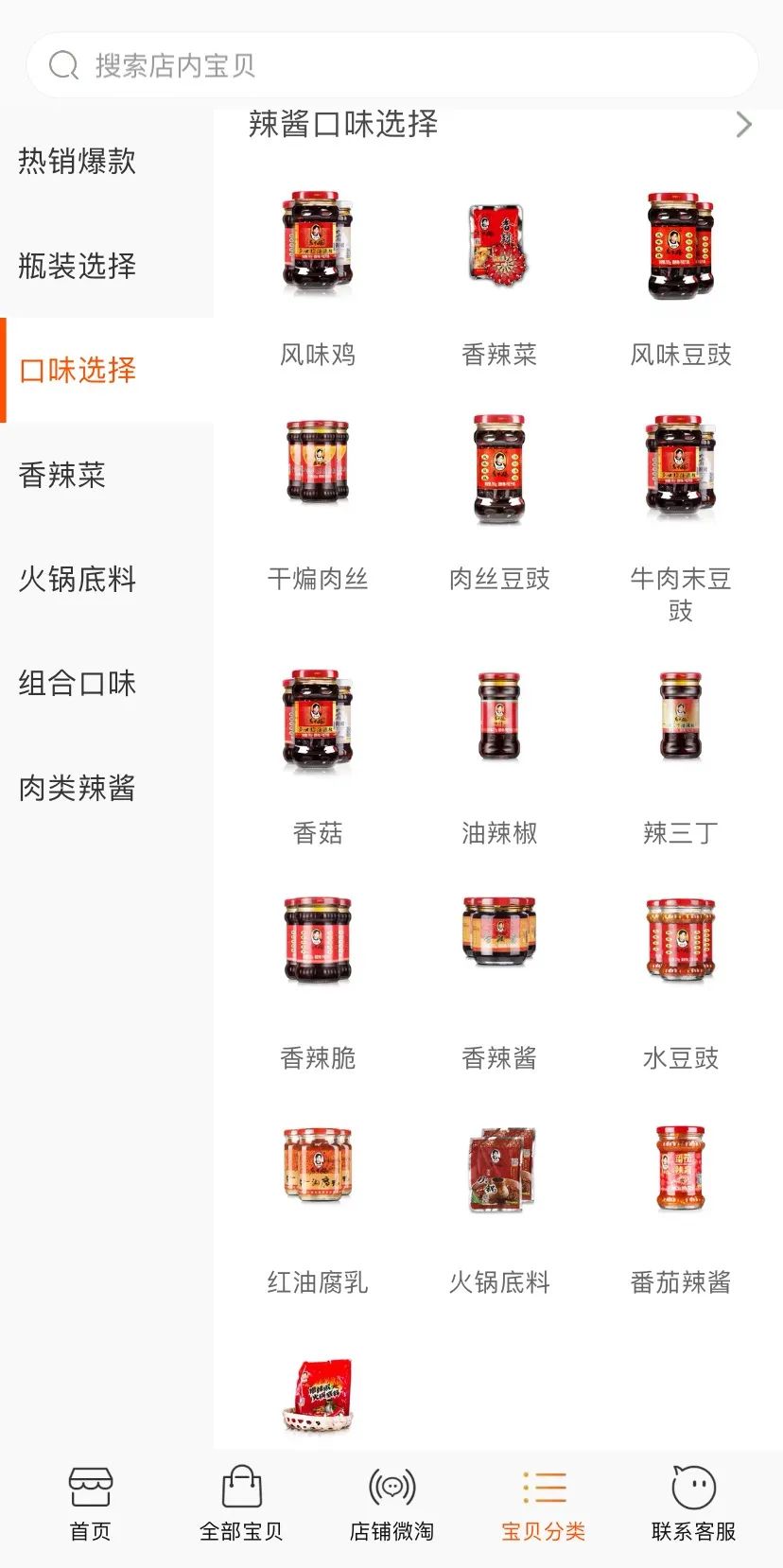783x1568 pixels.
Task: Select the 火锅底料 sidebar category
Action: (x=76, y=581)
